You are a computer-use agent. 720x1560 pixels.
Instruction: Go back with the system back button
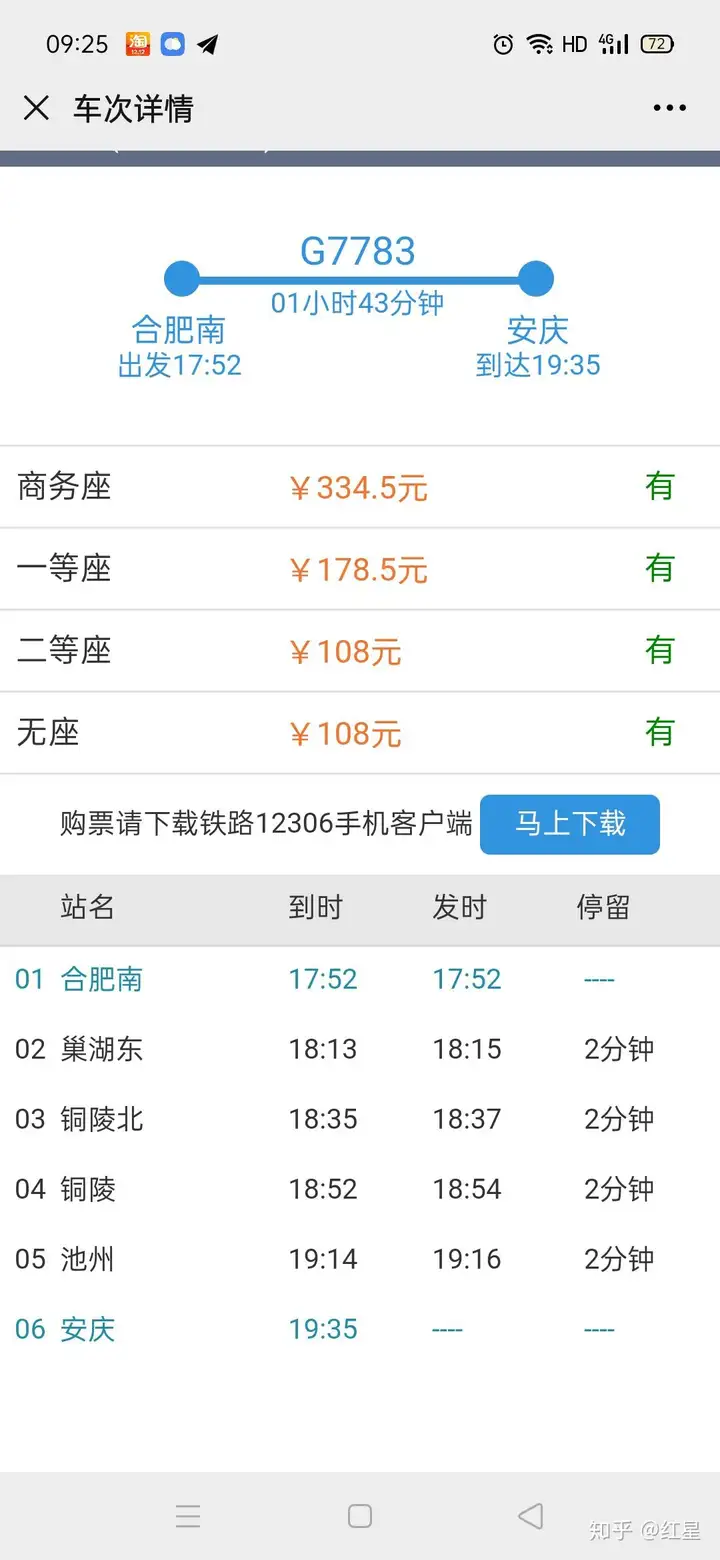(x=531, y=1516)
